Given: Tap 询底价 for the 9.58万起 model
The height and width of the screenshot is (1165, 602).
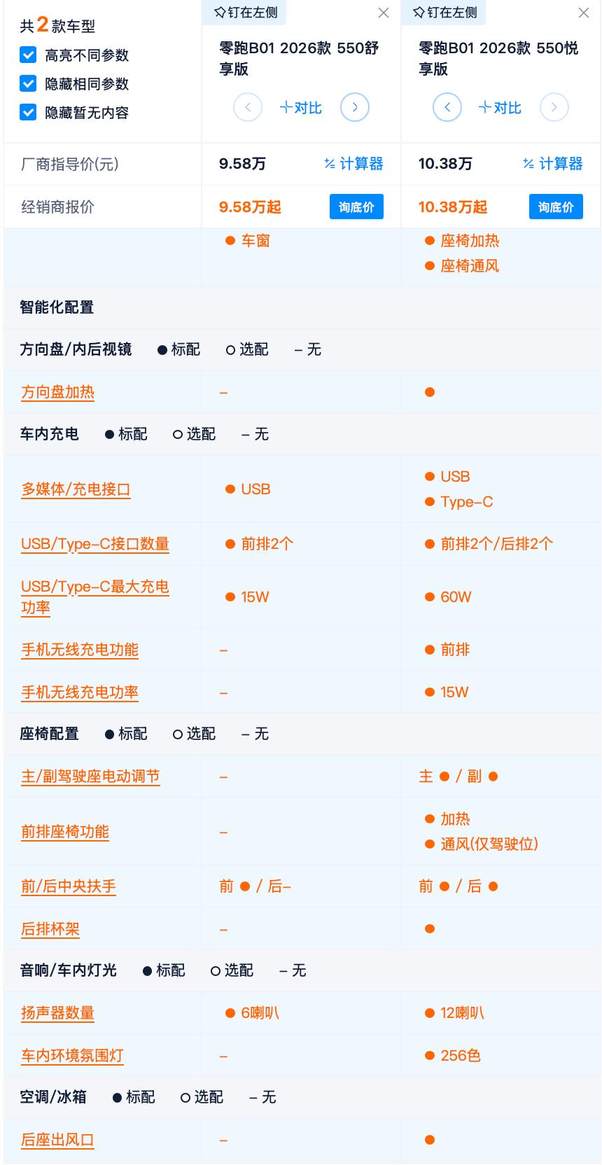Looking at the screenshot, I should click(x=357, y=207).
